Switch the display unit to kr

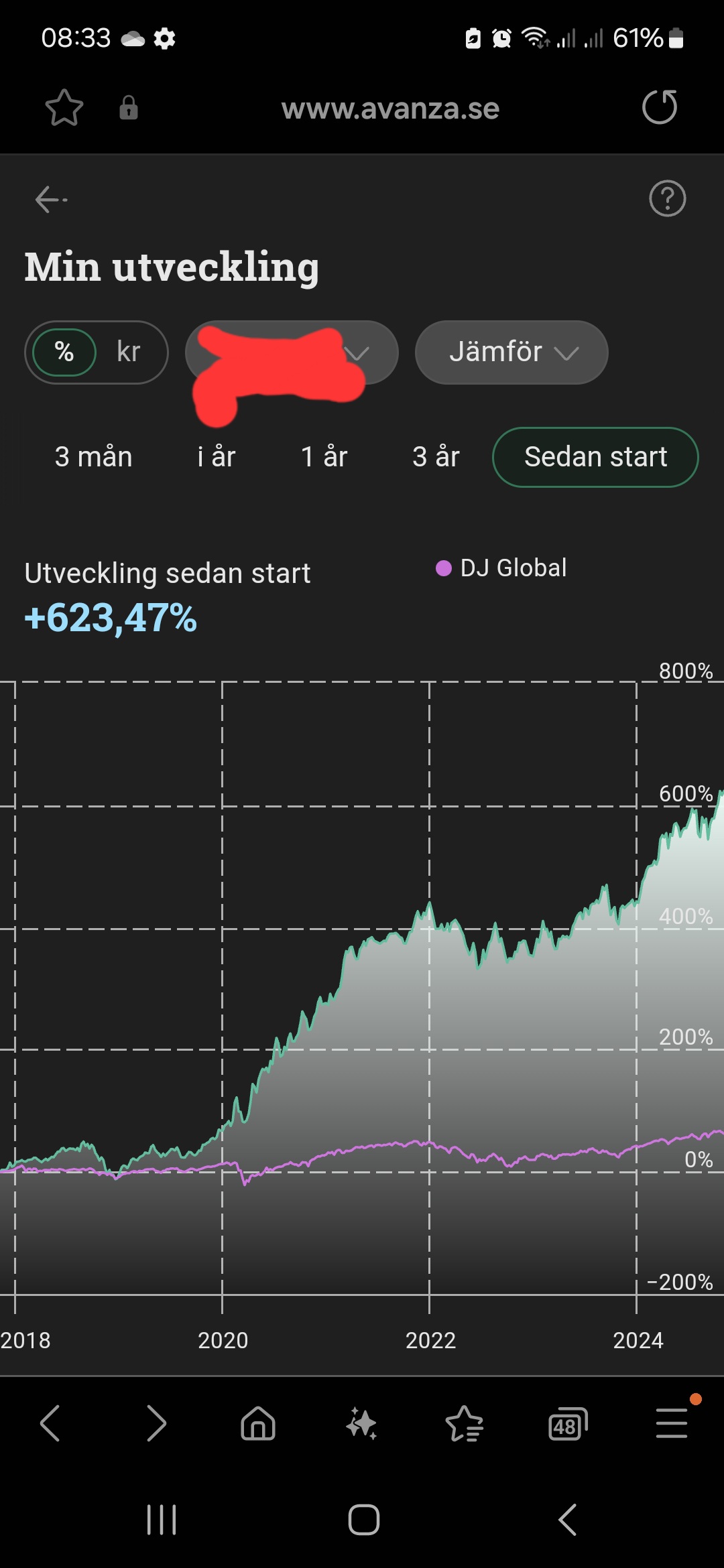[128, 352]
